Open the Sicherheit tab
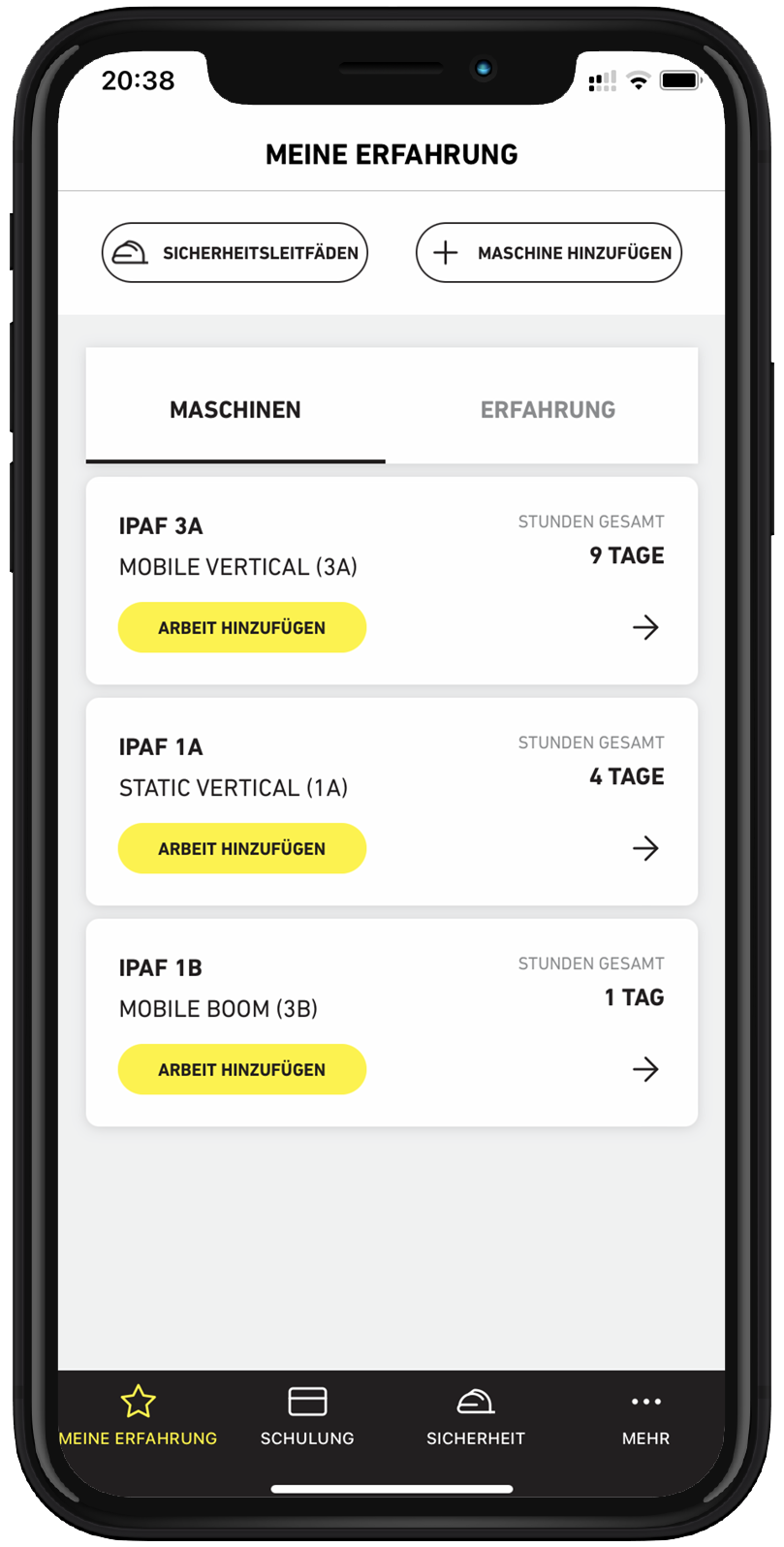 [x=476, y=1417]
